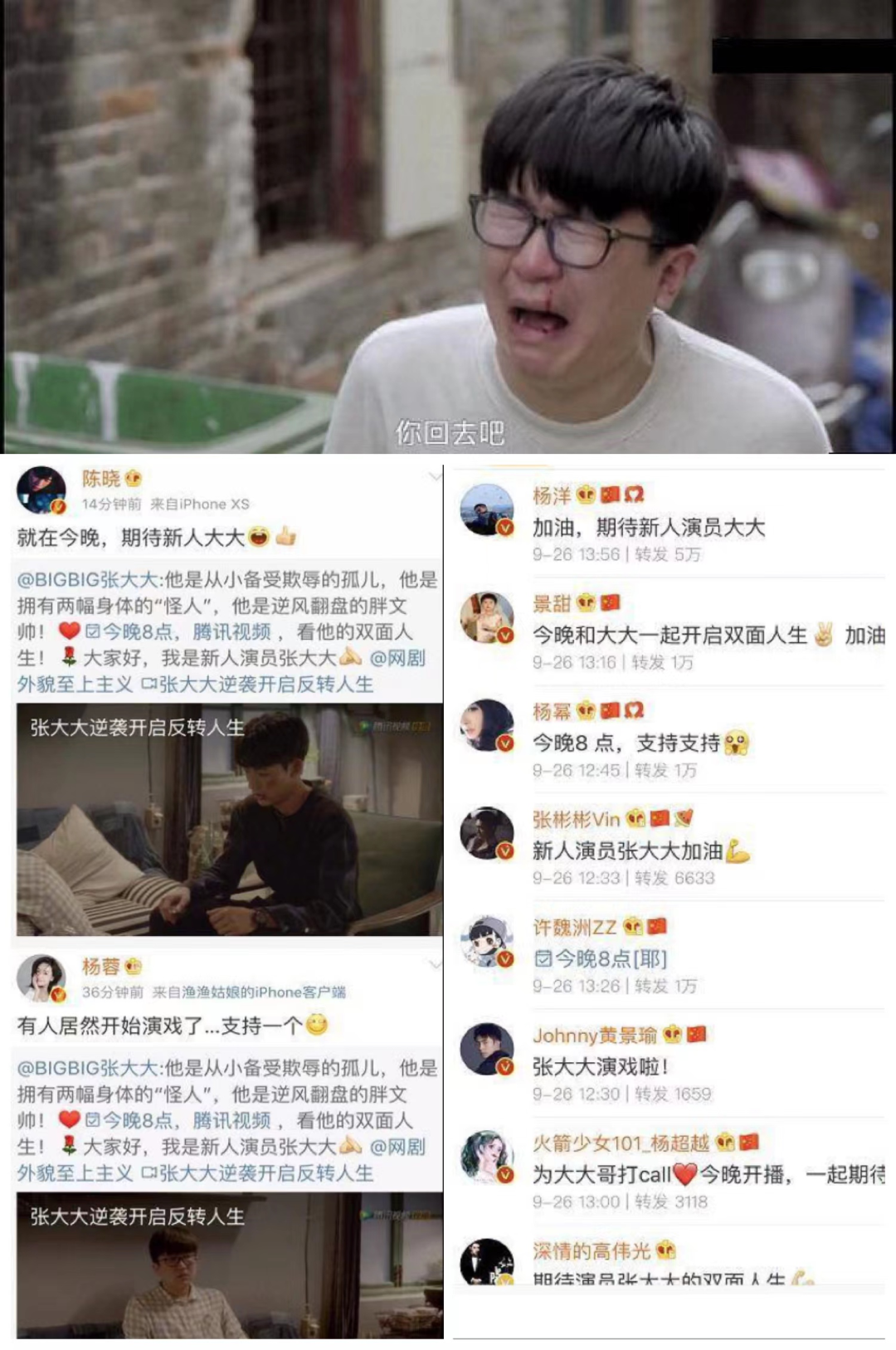Collapse 陈晓's post with the chevron arrow
Viewport: 896px width, 1350px height.
pyautogui.click(x=436, y=475)
